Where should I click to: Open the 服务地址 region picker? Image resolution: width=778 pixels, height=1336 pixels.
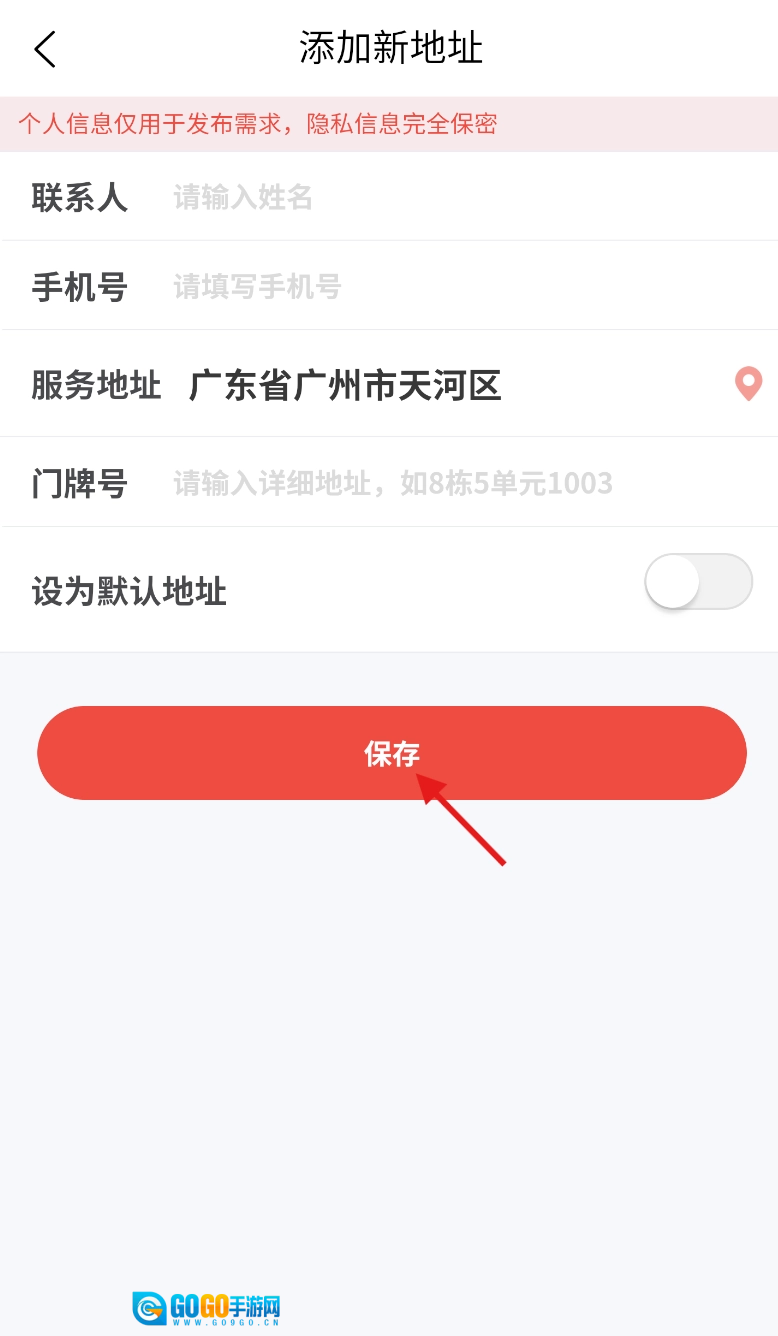coord(345,385)
